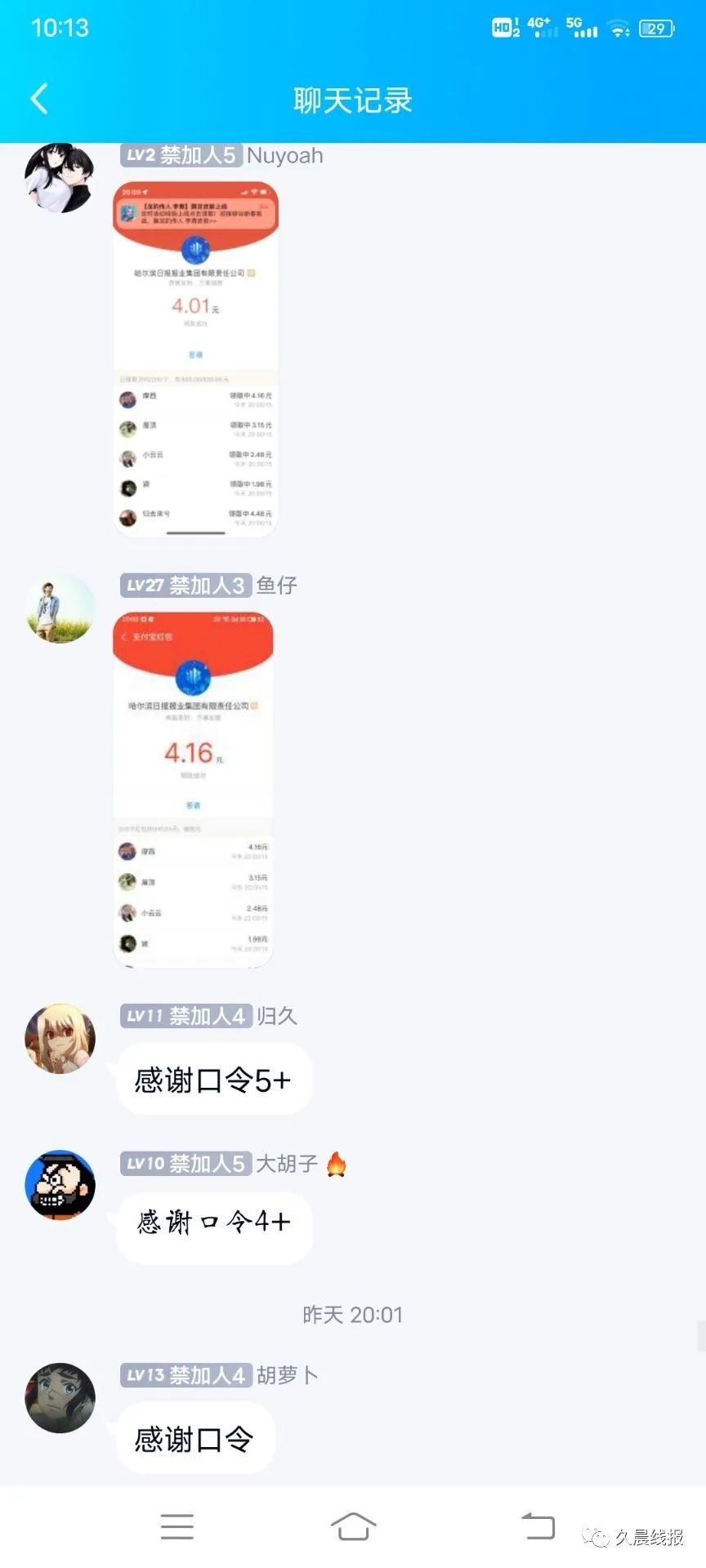Open 归久's profile avatar
706x1568 pixels.
coord(60,1039)
